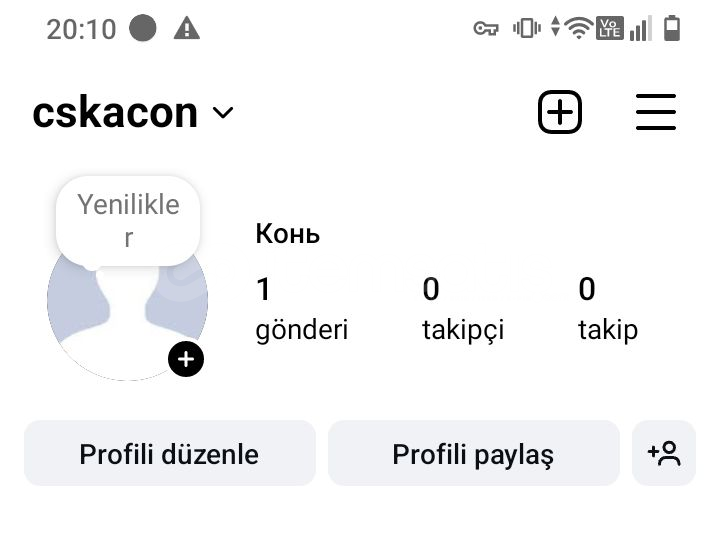The width and height of the screenshot is (720, 546).
Task: Tap the create new post plus icon
Action: 560,112
